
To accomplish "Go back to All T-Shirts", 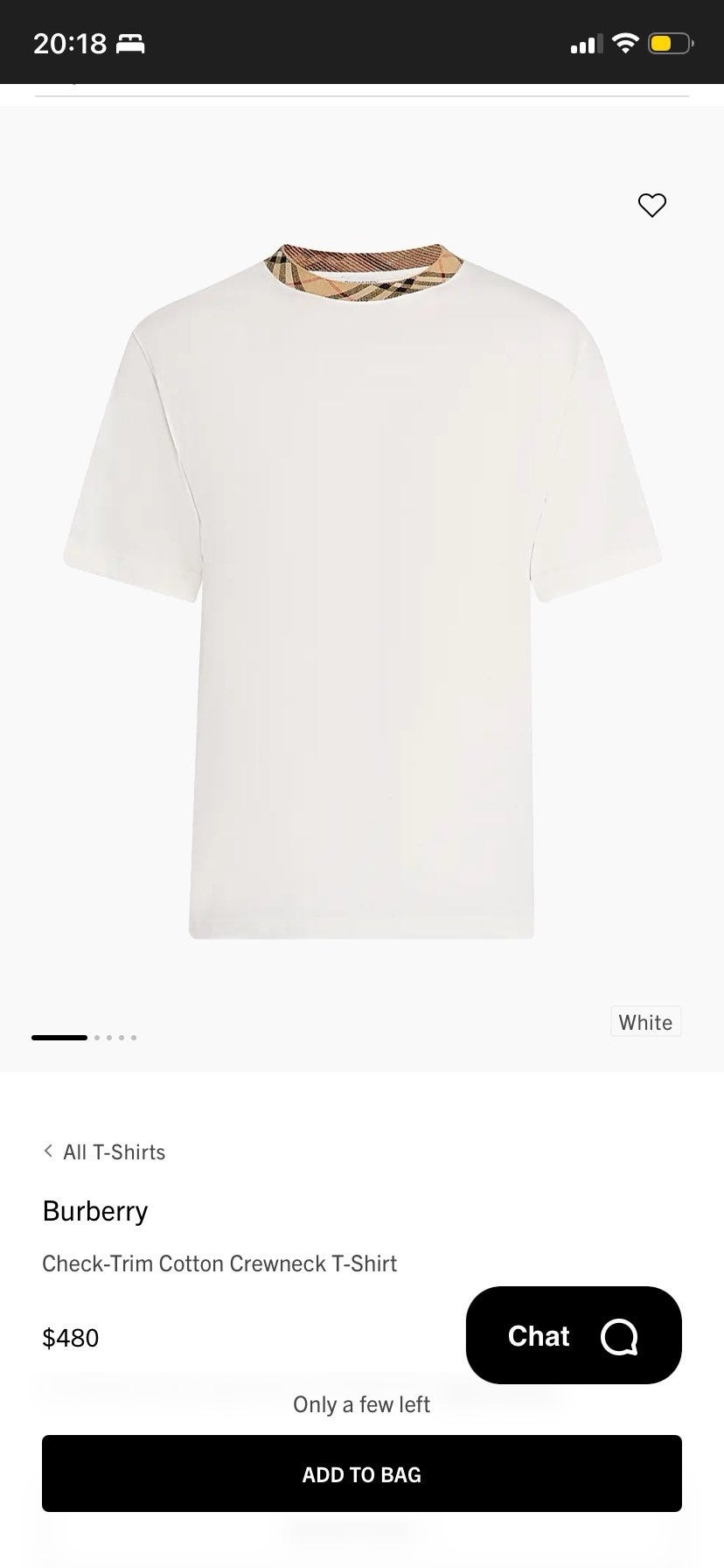I will 104,1151.
